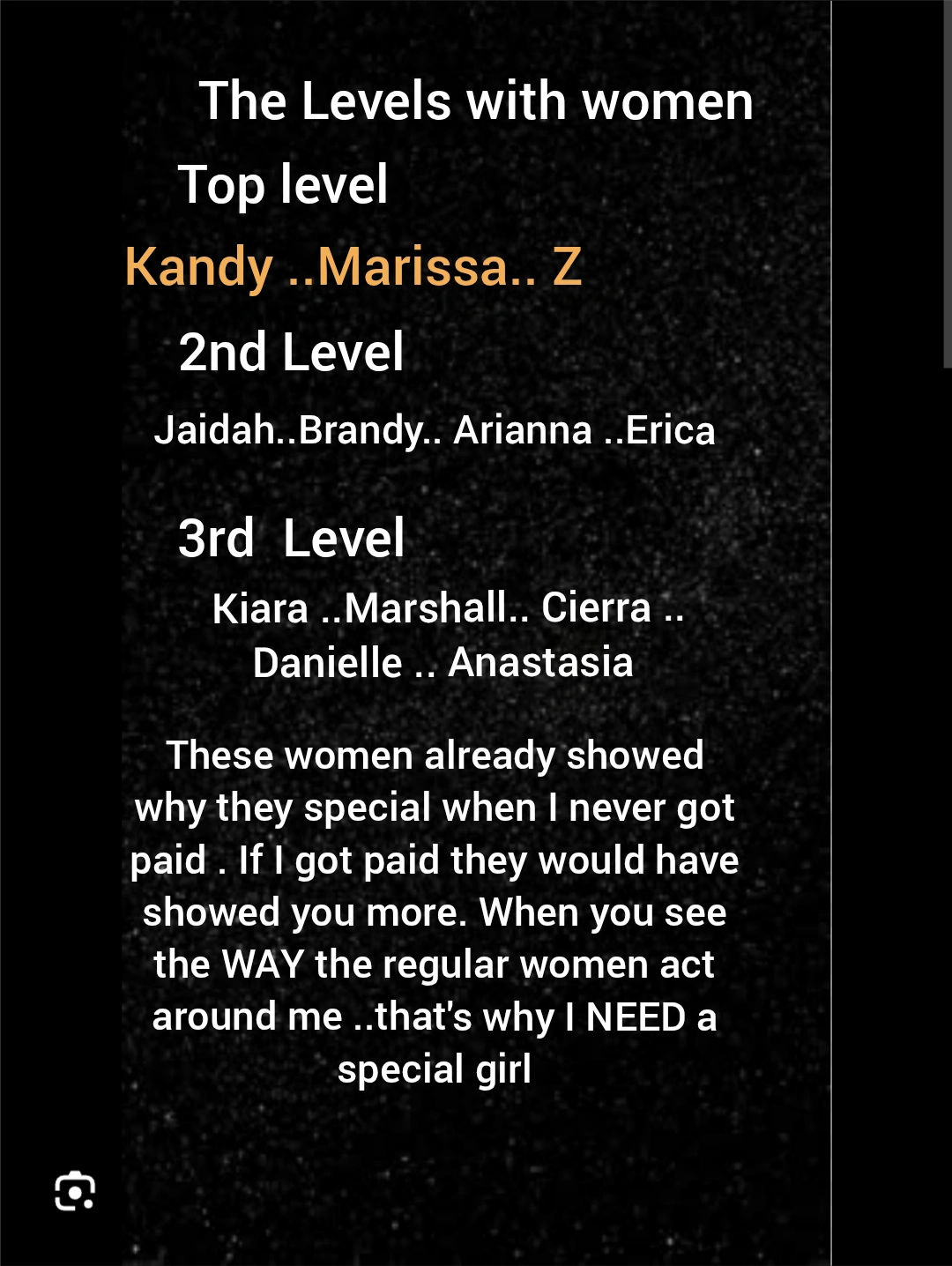This screenshot has height=1266, width=952.
Task: Search this image with the Lens icon
Action: click(x=75, y=1192)
